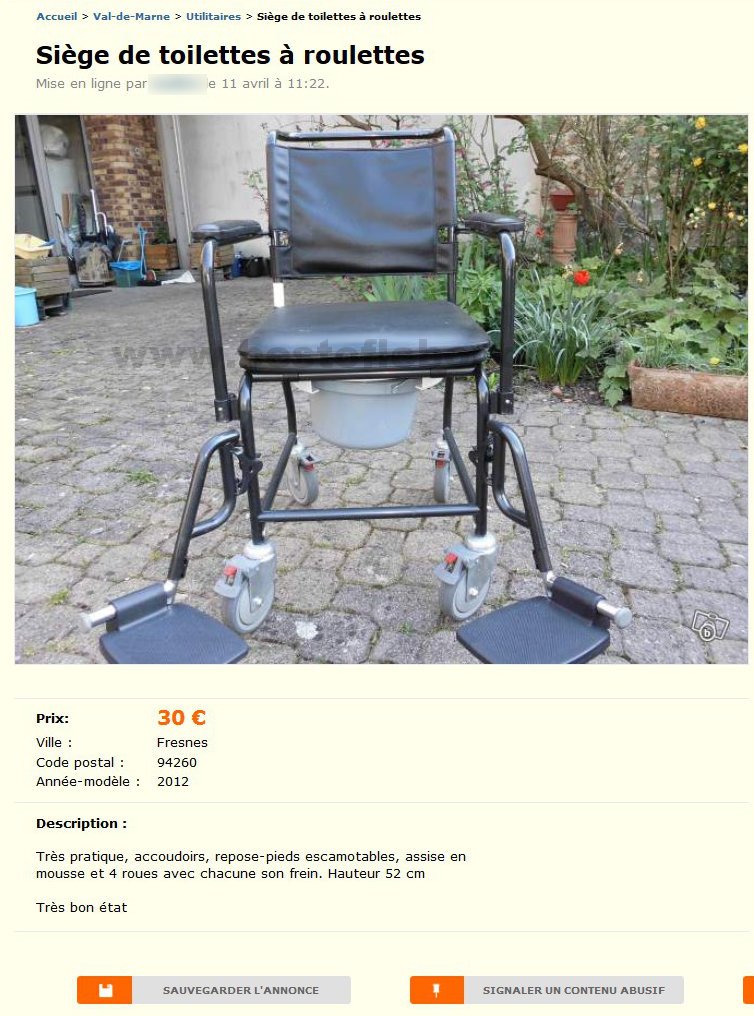Open the Accueil breadcrumb link

pyautogui.click(x=56, y=16)
